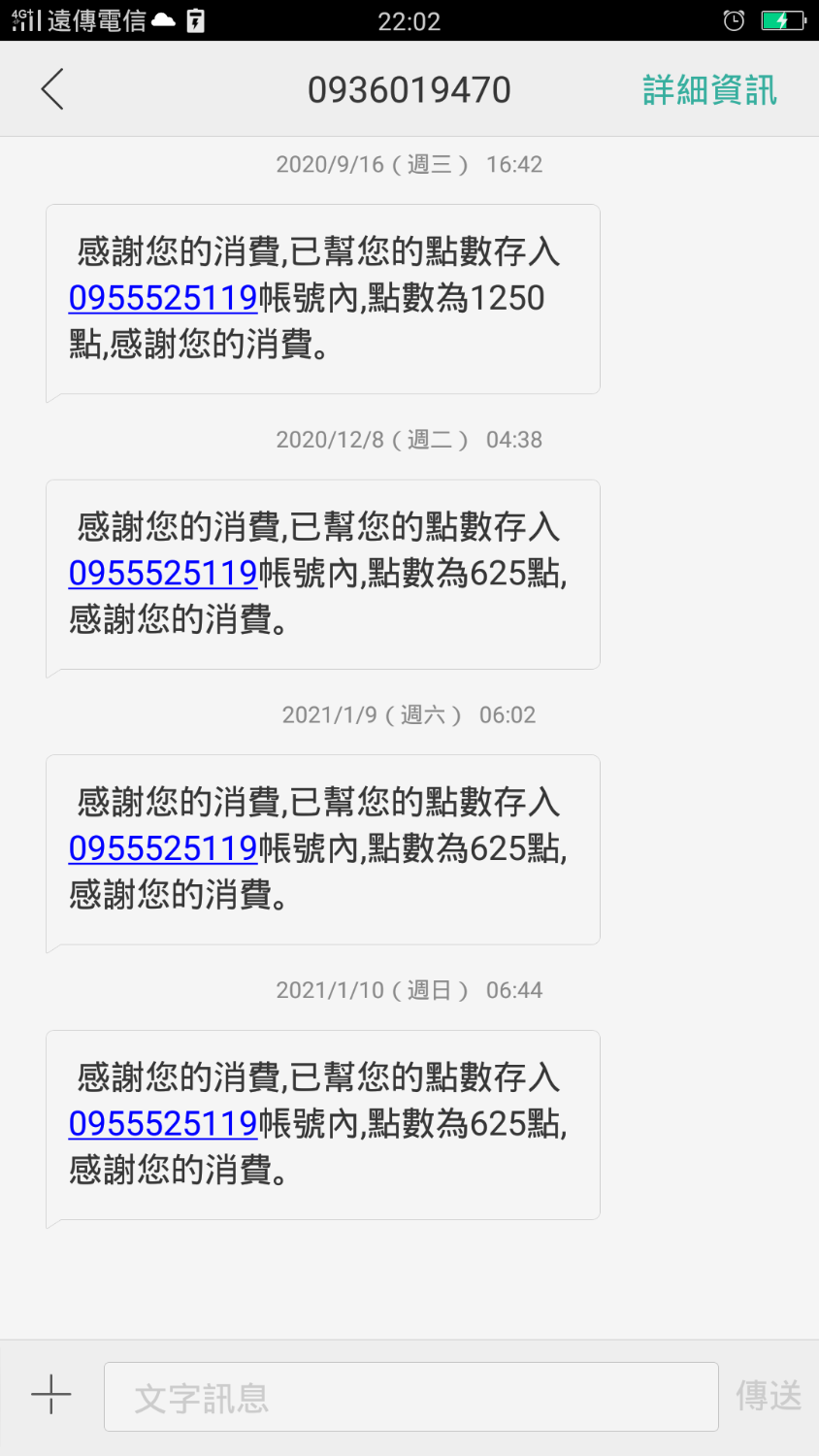Open 詳細資訊 for this conversation
The image size is (819, 1456).
(x=709, y=90)
